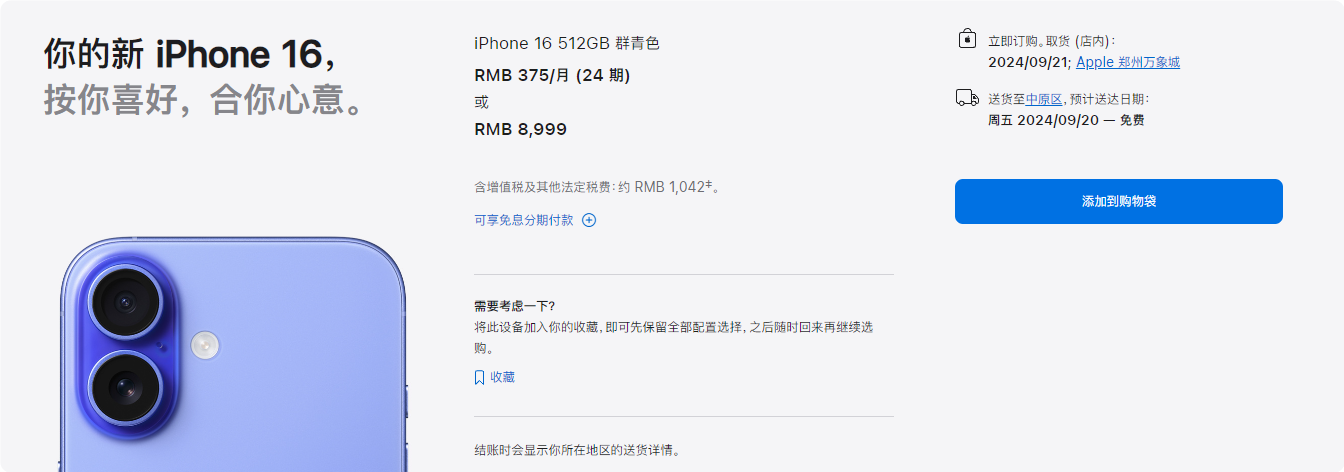
Task: Open the Apple 郑州万象城 store link
Action: 1127,62
